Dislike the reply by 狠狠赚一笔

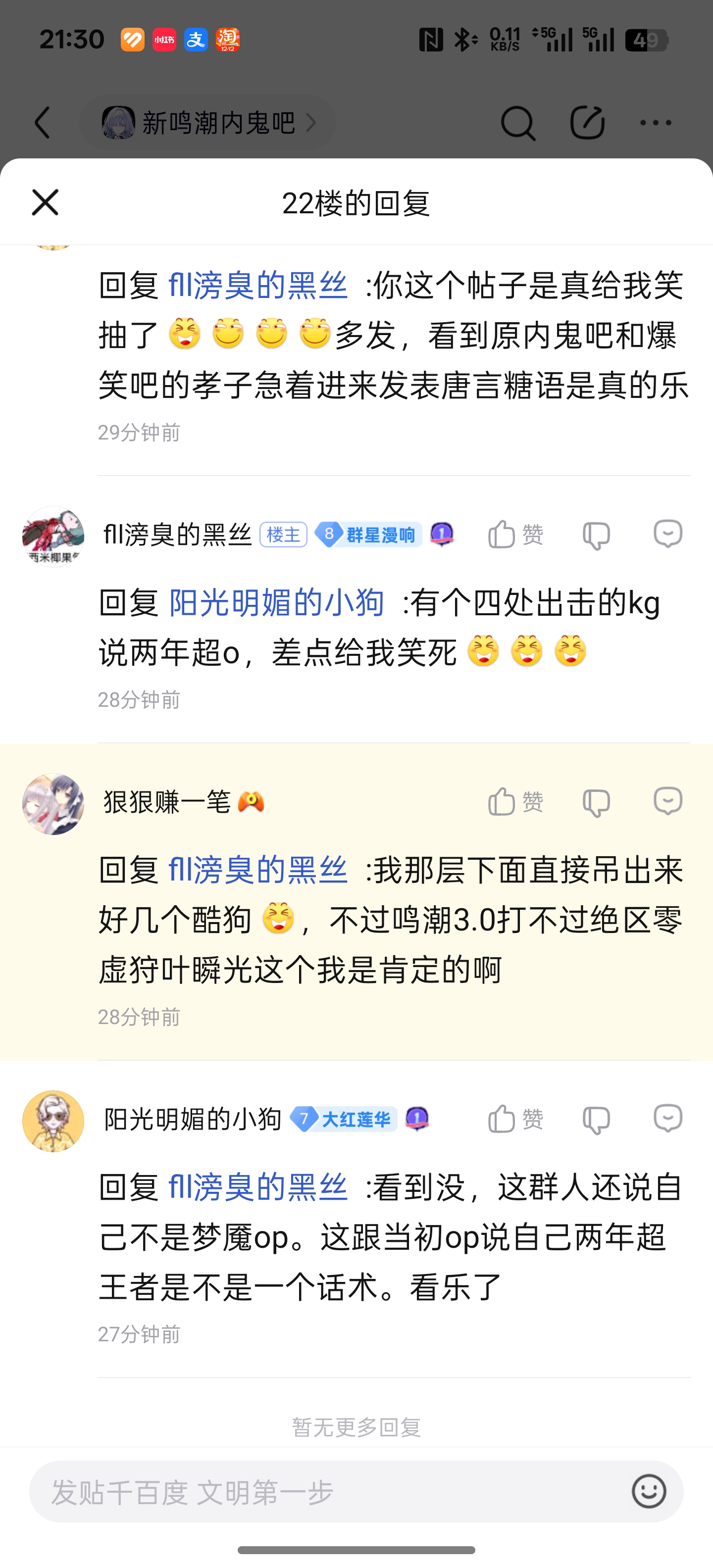[x=596, y=803]
